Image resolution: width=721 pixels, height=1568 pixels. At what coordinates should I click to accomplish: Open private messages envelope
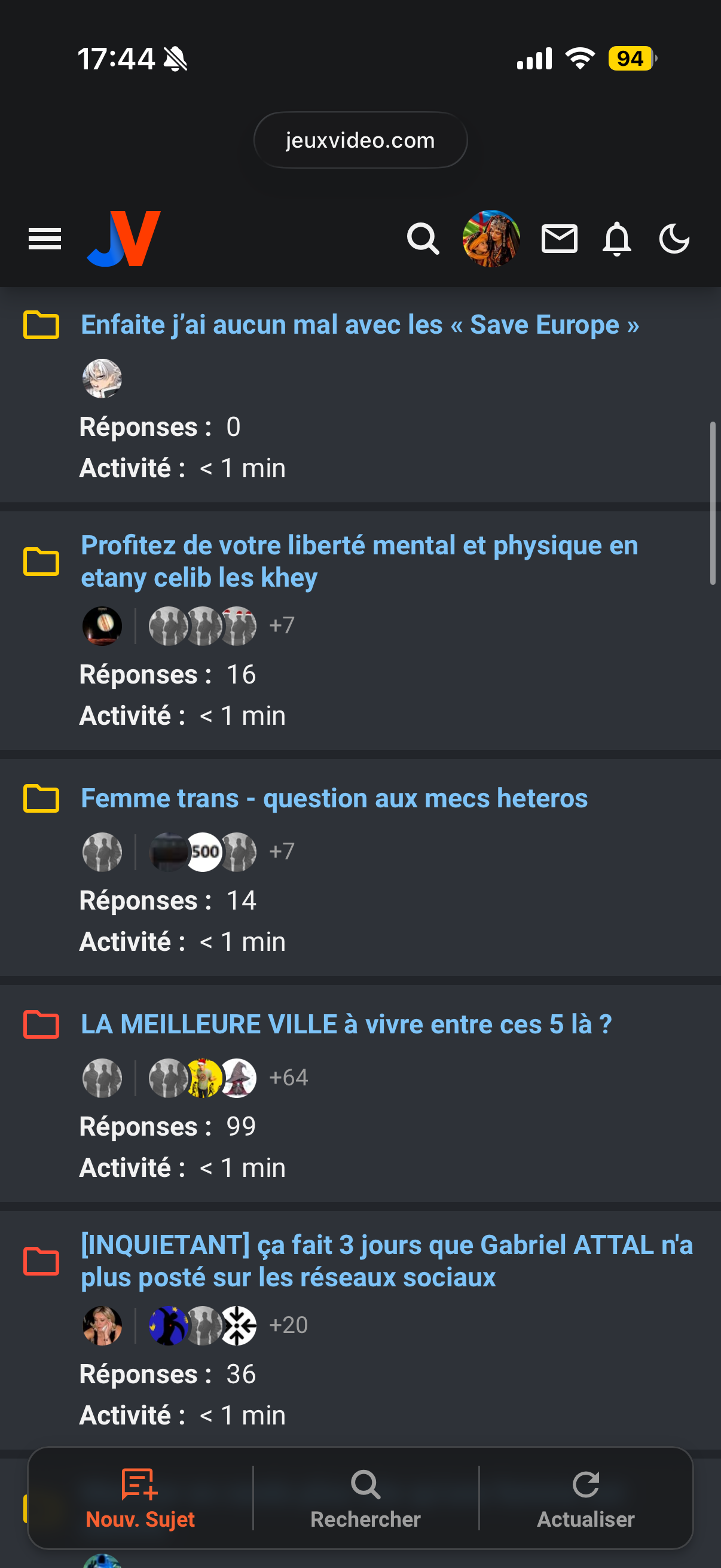point(559,239)
